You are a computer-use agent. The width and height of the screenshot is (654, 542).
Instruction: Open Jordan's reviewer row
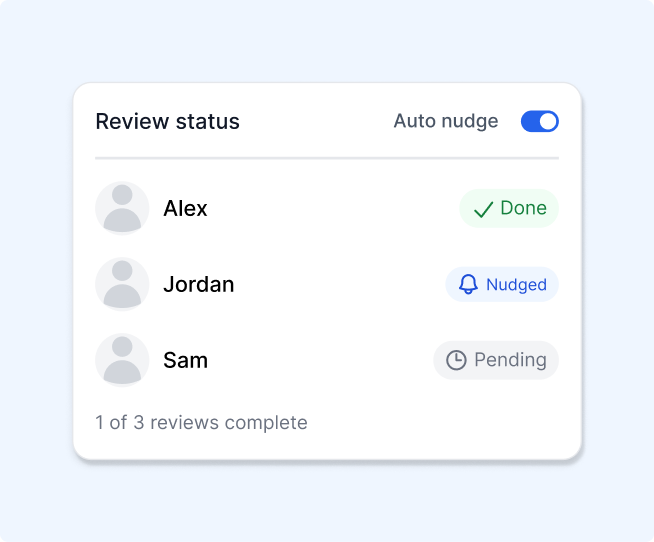point(327,284)
